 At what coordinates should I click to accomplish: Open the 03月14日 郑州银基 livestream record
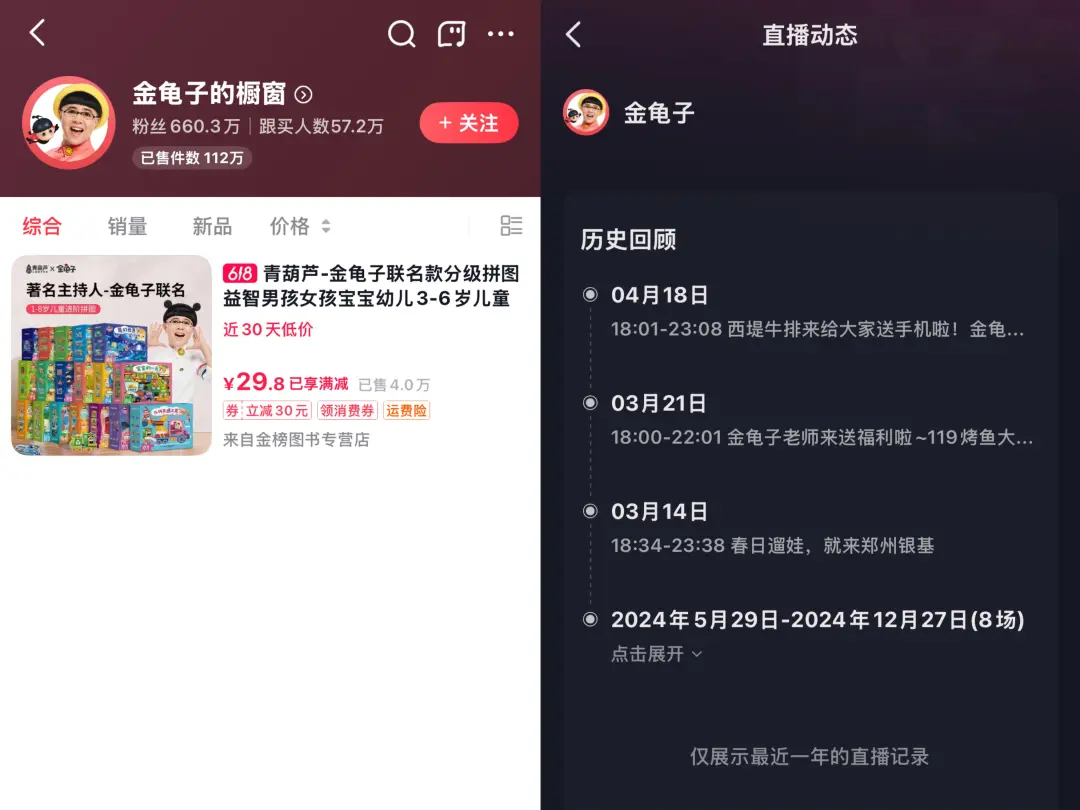point(772,545)
